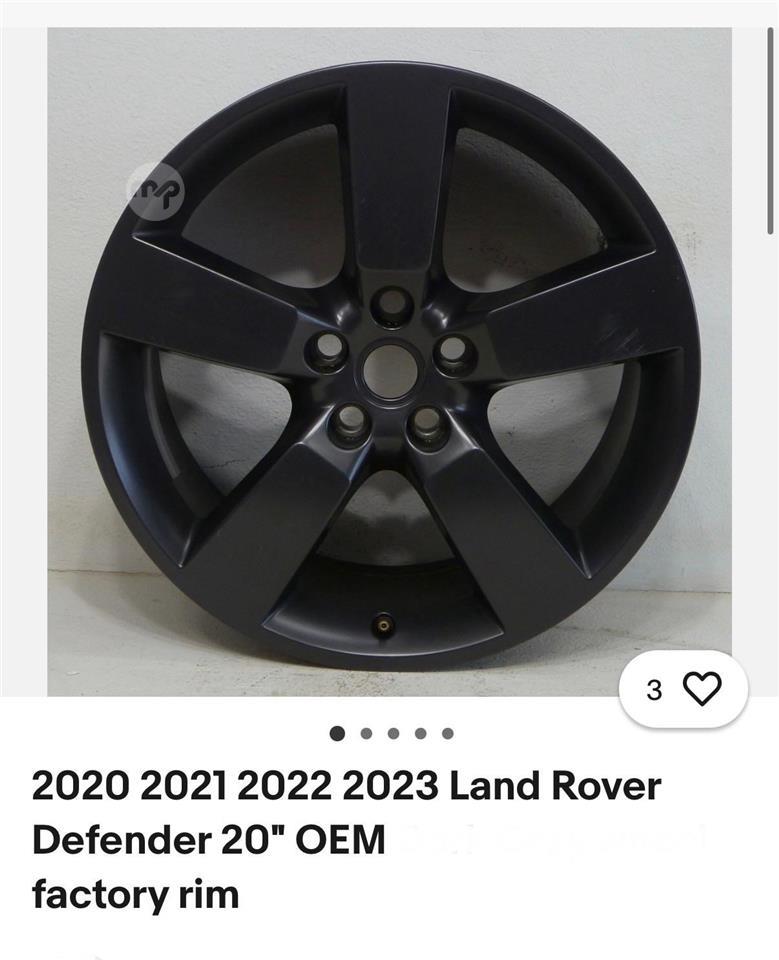The width and height of the screenshot is (779, 960).
Task: Open the wheel photo in full view
Action: point(390,362)
